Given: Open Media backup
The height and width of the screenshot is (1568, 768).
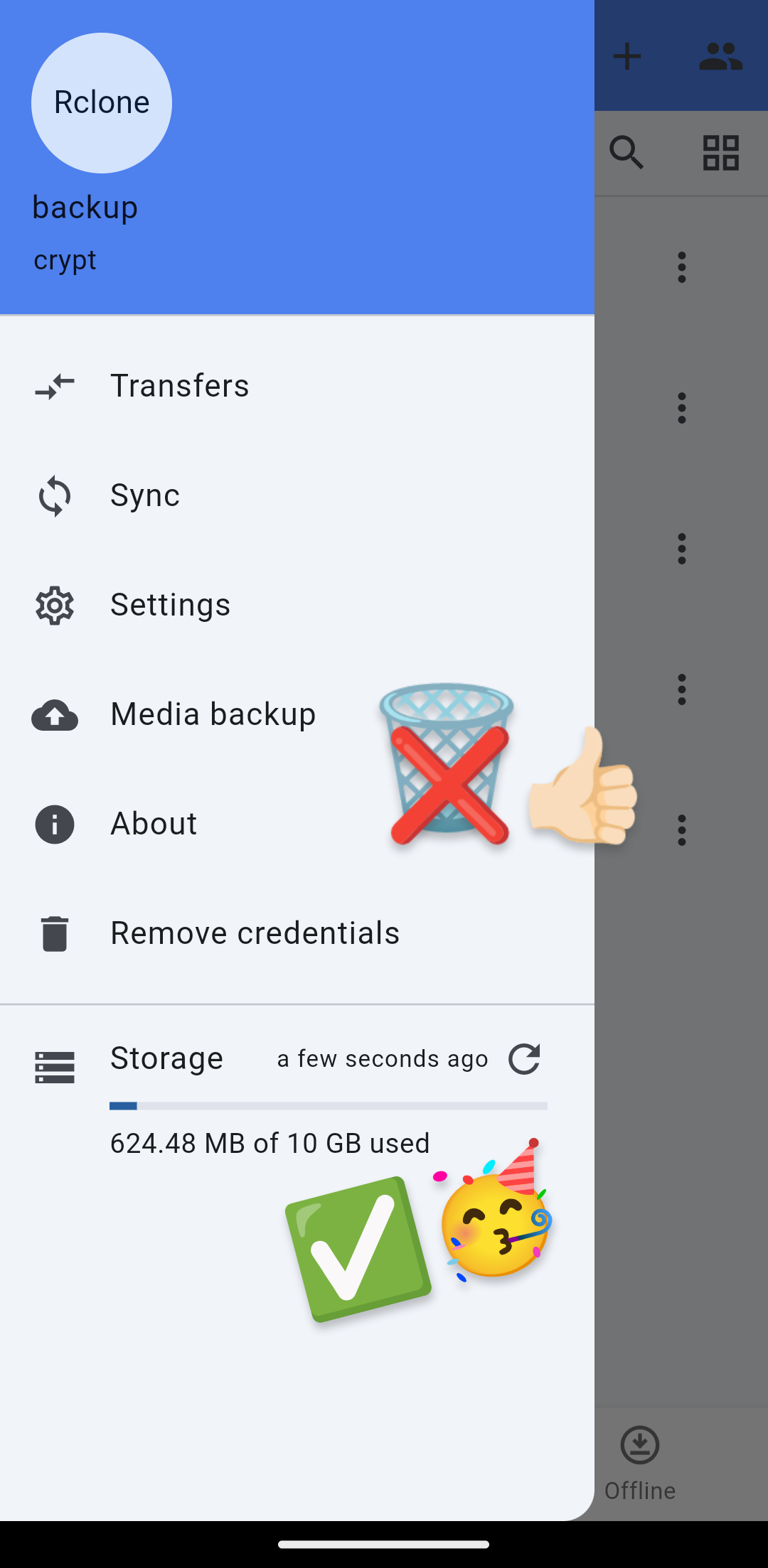Looking at the screenshot, I should coord(297,714).
